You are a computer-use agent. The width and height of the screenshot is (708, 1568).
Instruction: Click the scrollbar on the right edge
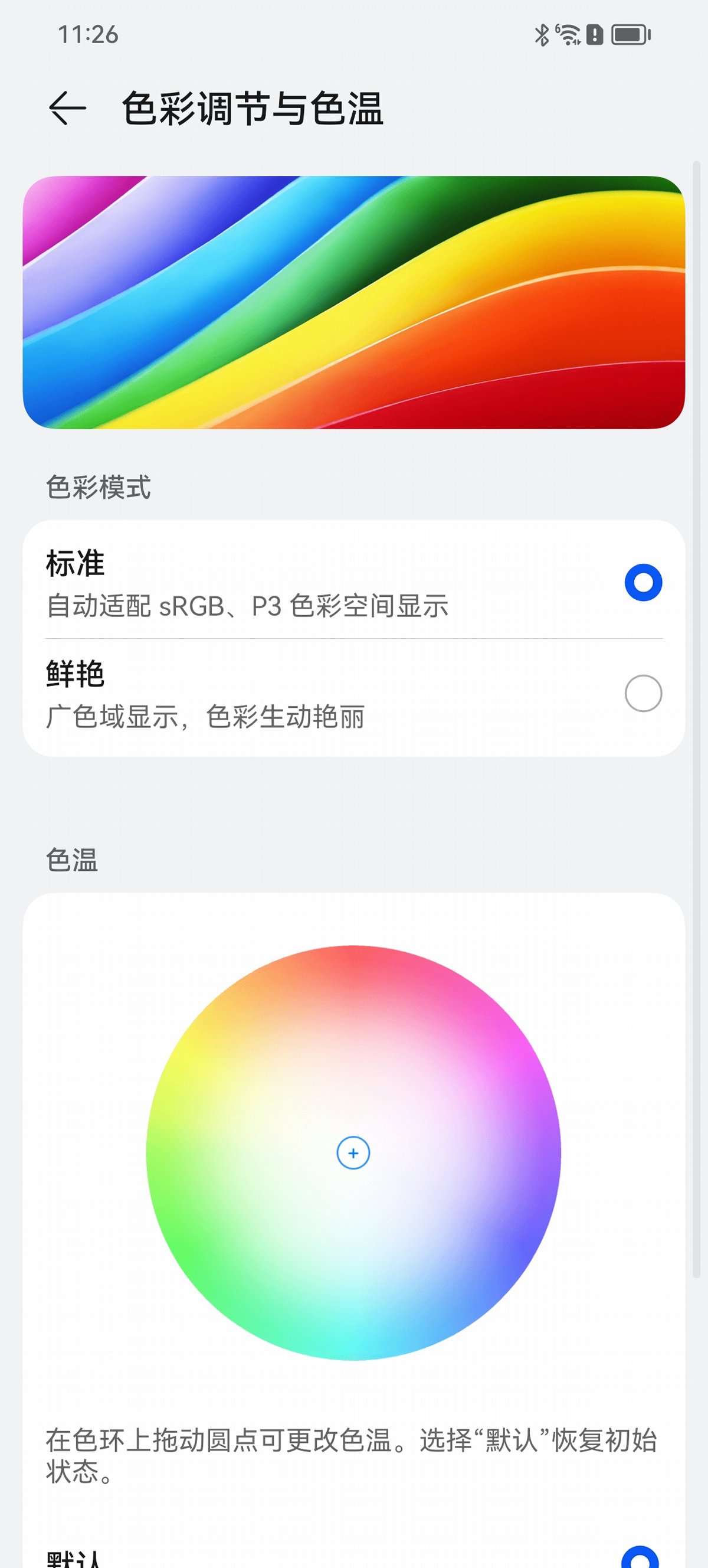pos(699,305)
